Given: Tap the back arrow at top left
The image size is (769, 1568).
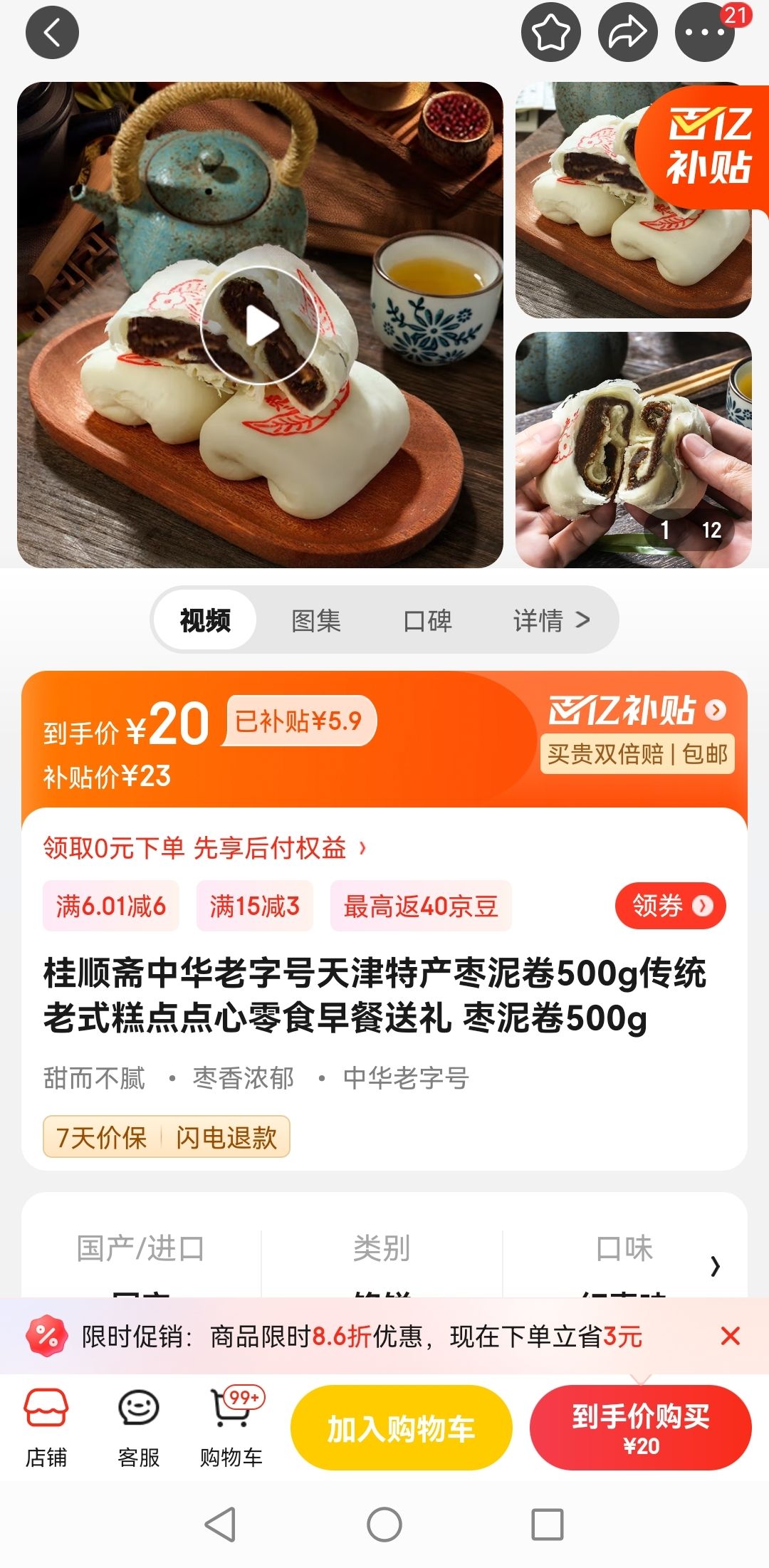Looking at the screenshot, I should pyautogui.click(x=52, y=31).
